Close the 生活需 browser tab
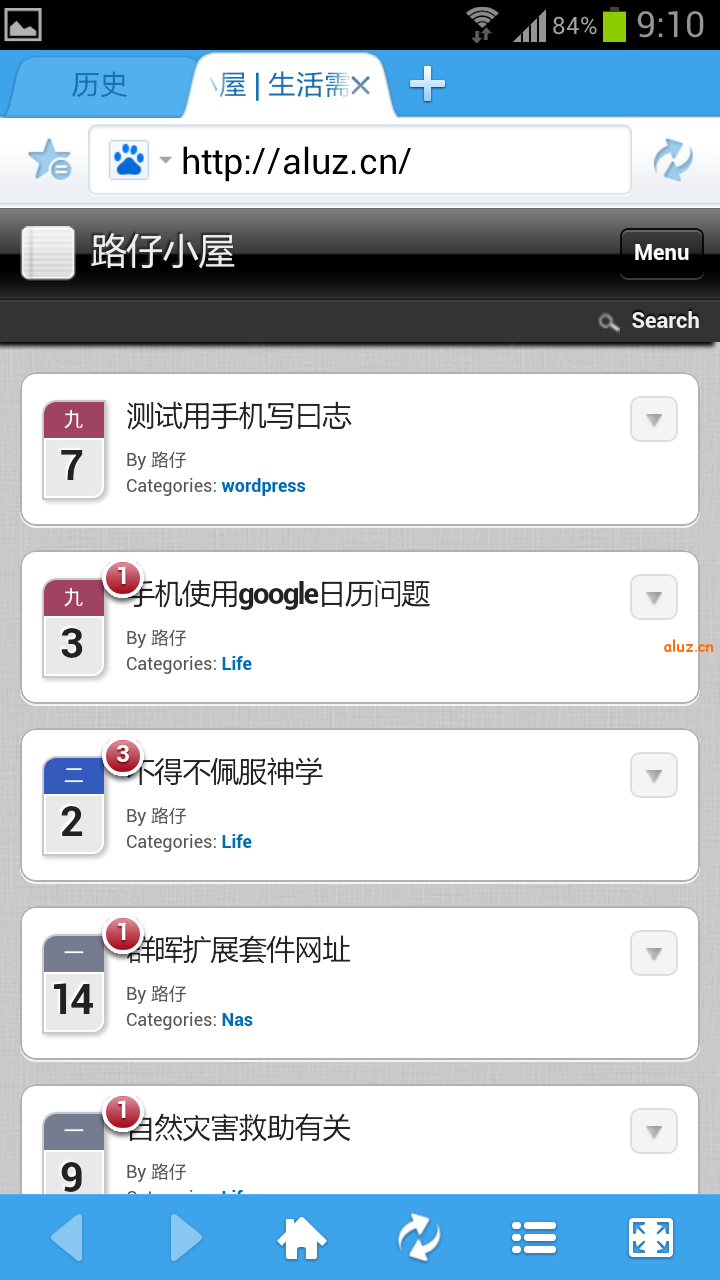This screenshot has width=720, height=1280. (361, 86)
